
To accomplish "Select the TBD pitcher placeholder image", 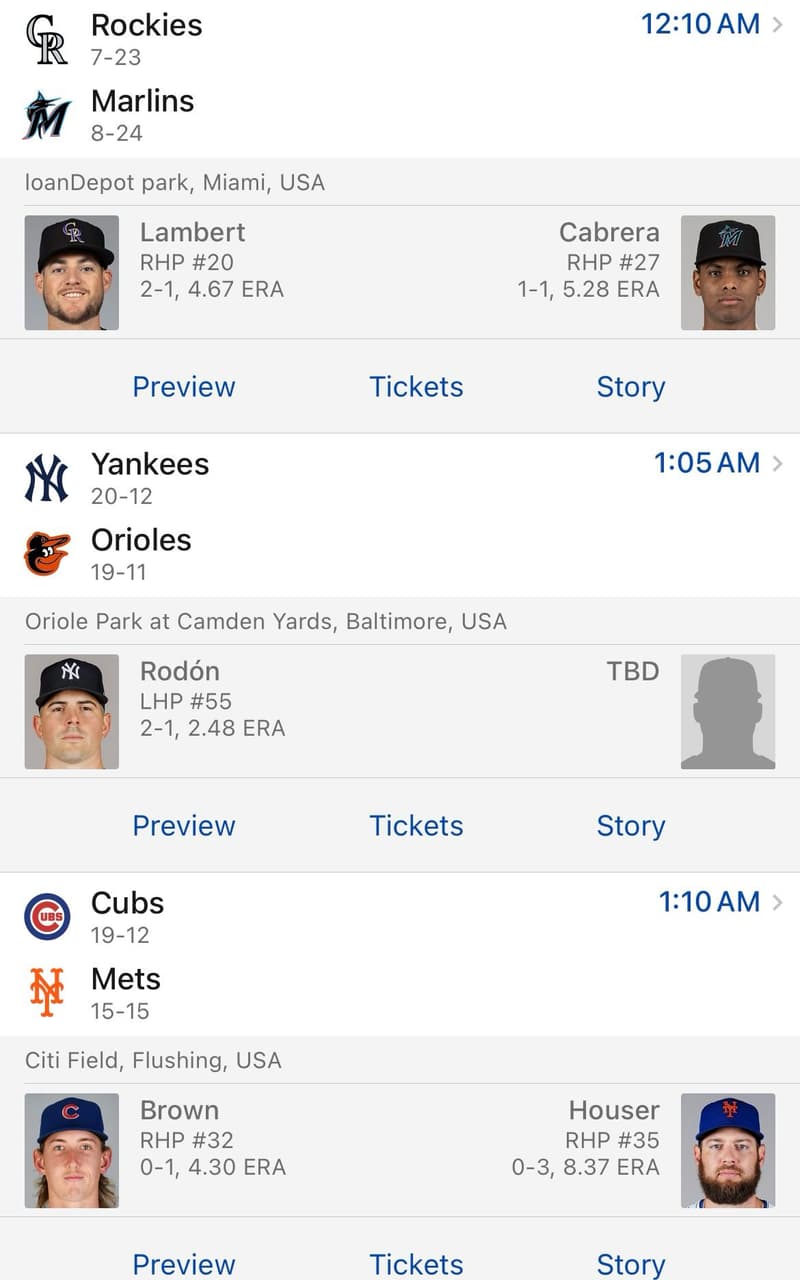I will (728, 711).
